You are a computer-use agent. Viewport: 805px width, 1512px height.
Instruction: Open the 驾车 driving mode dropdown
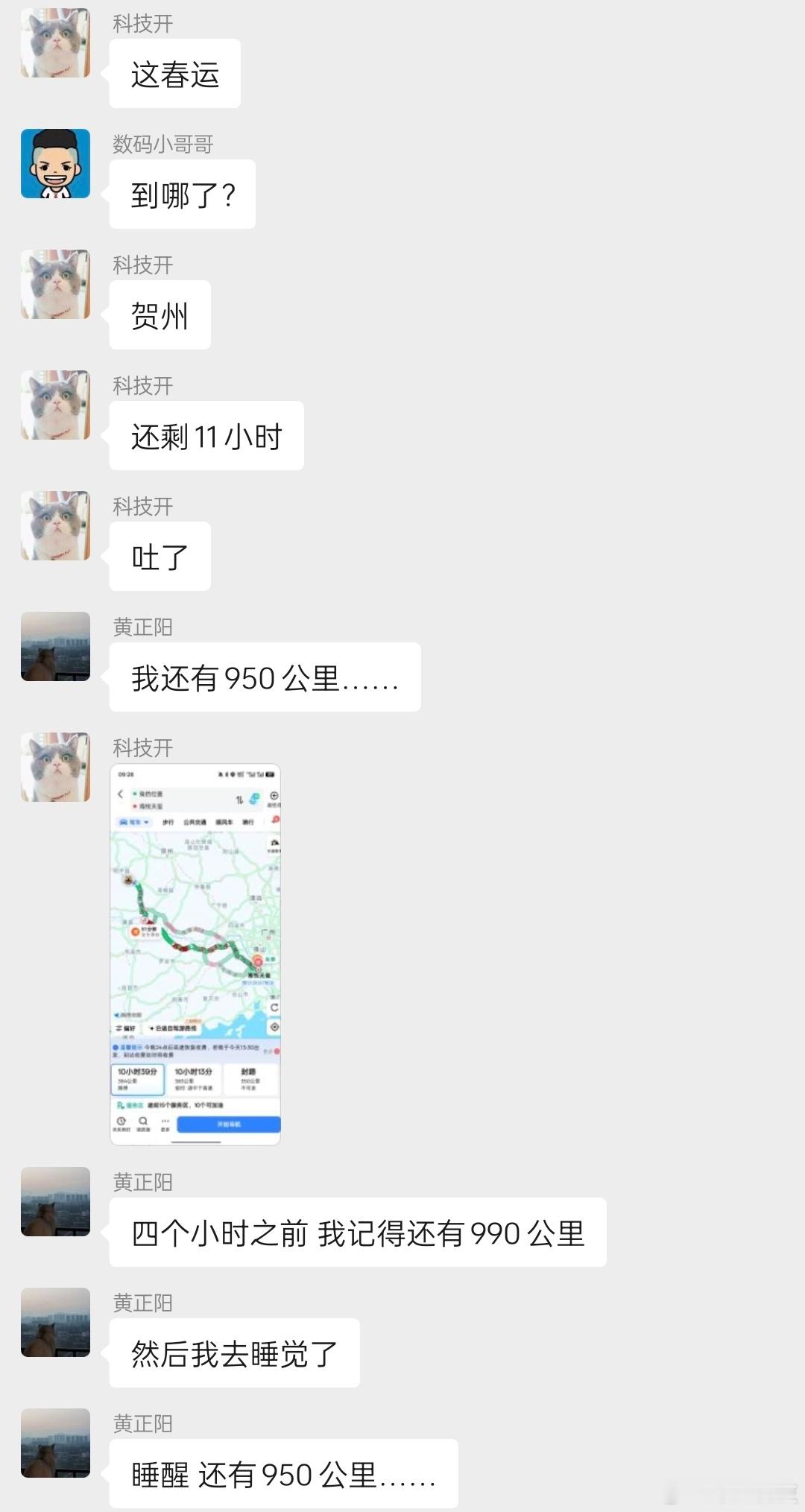(134, 822)
